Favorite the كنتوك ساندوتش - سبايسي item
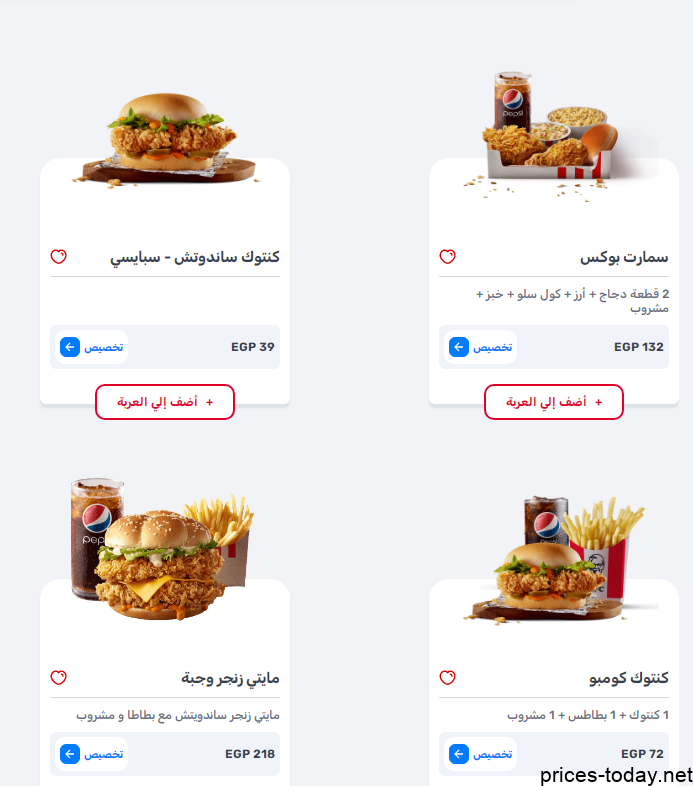Viewport: 693px width, 786px height. 58,257
